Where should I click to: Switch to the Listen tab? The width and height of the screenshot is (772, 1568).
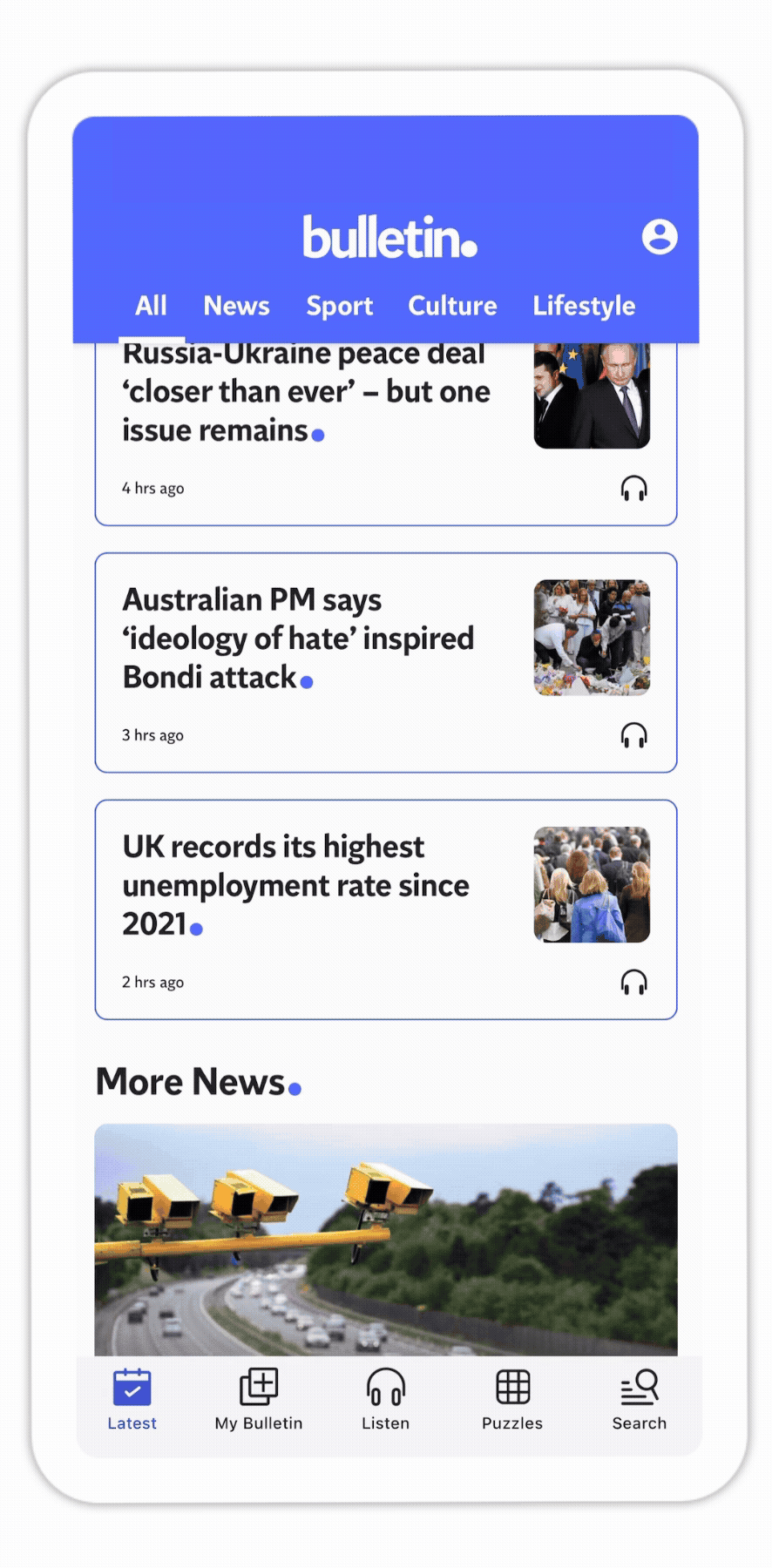[385, 1400]
